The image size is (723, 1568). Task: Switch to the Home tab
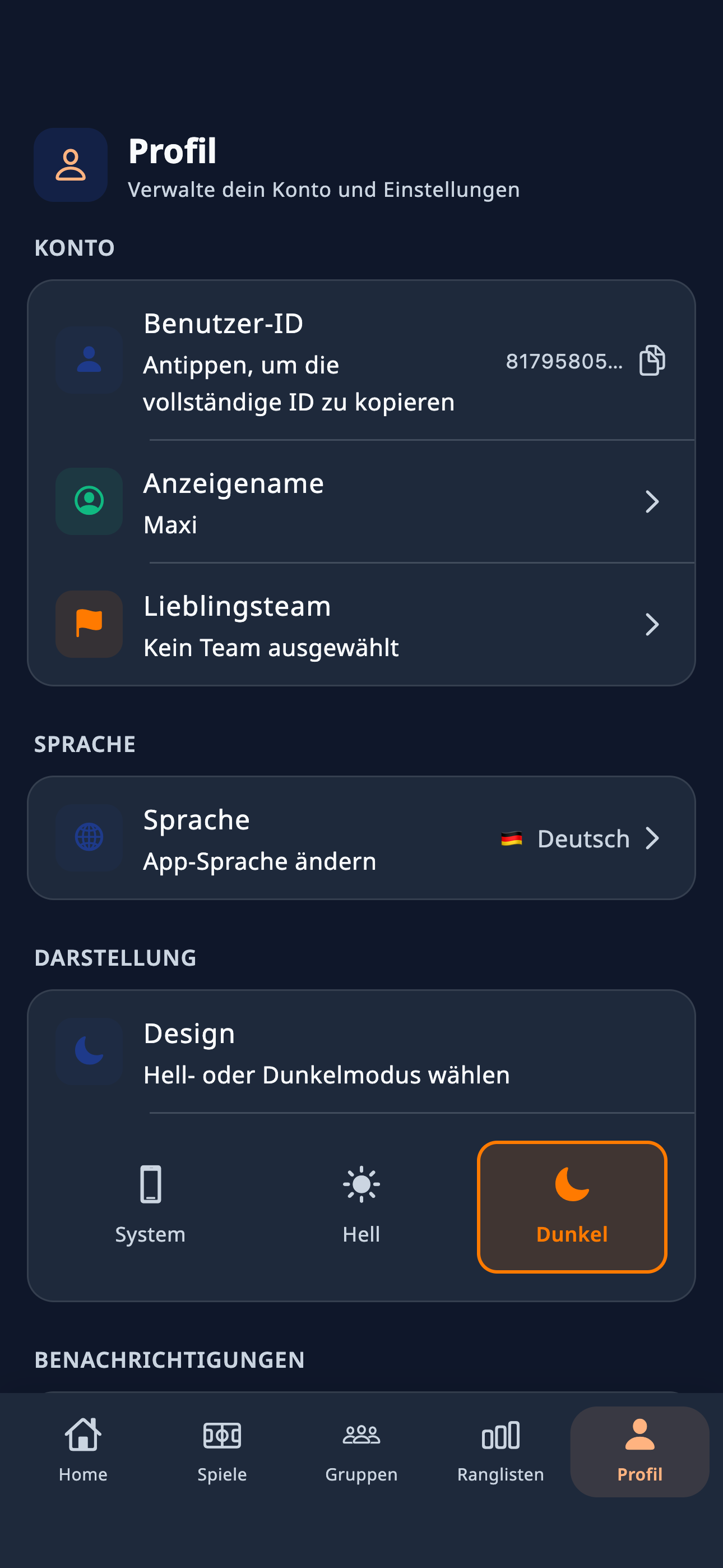pyautogui.click(x=83, y=1453)
